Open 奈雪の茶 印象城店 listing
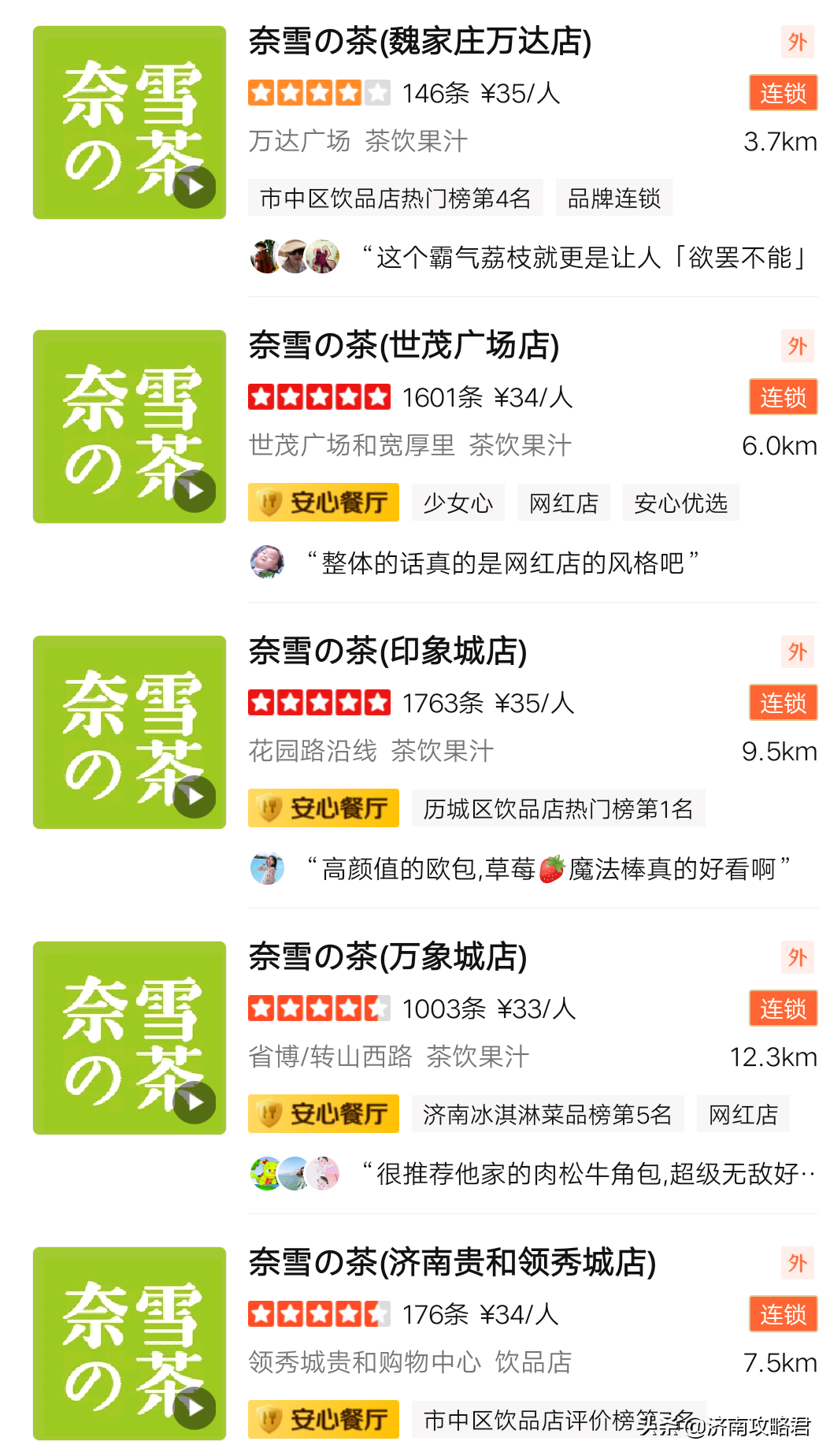 [x=387, y=652]
